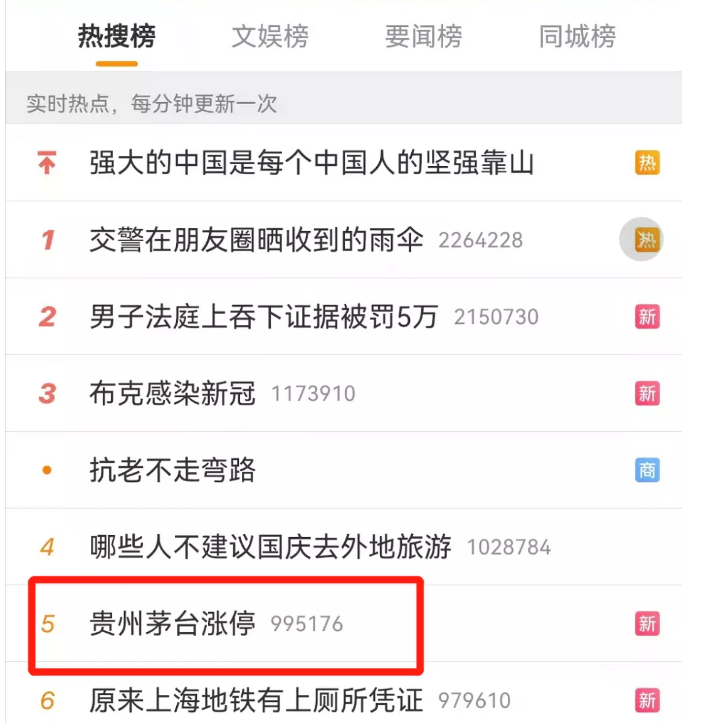Open topic 布克感染新冠
The height and width of the screenshot is (723, 709).
pos(172,393)
